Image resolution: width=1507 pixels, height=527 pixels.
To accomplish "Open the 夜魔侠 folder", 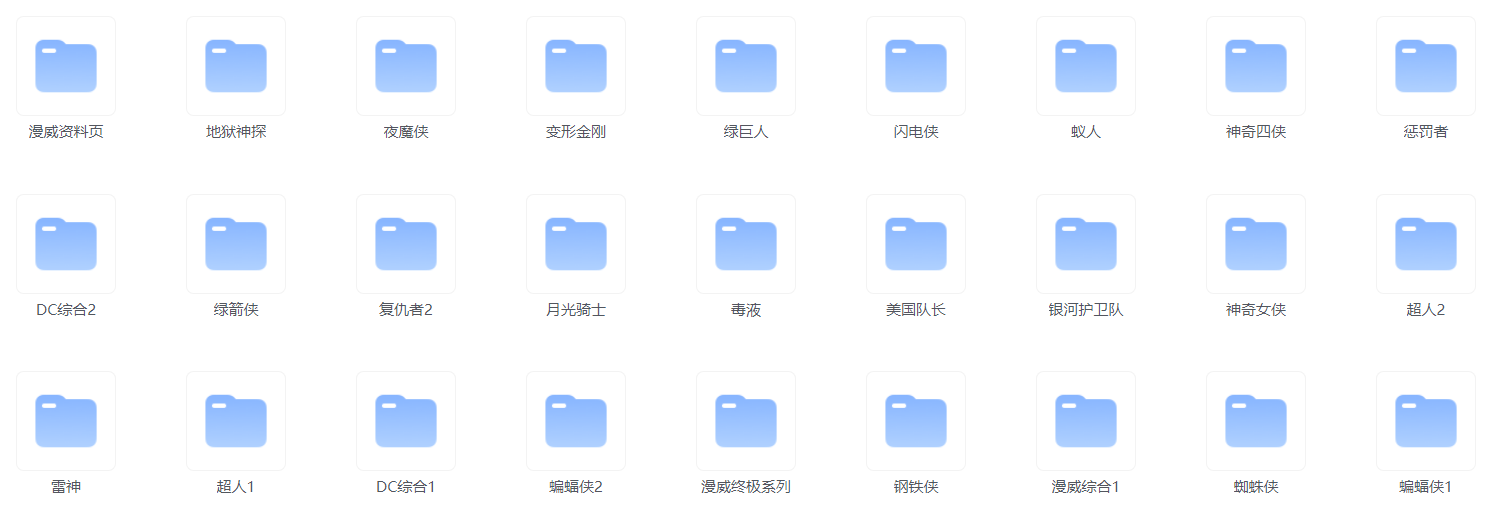I will point(406,67).
